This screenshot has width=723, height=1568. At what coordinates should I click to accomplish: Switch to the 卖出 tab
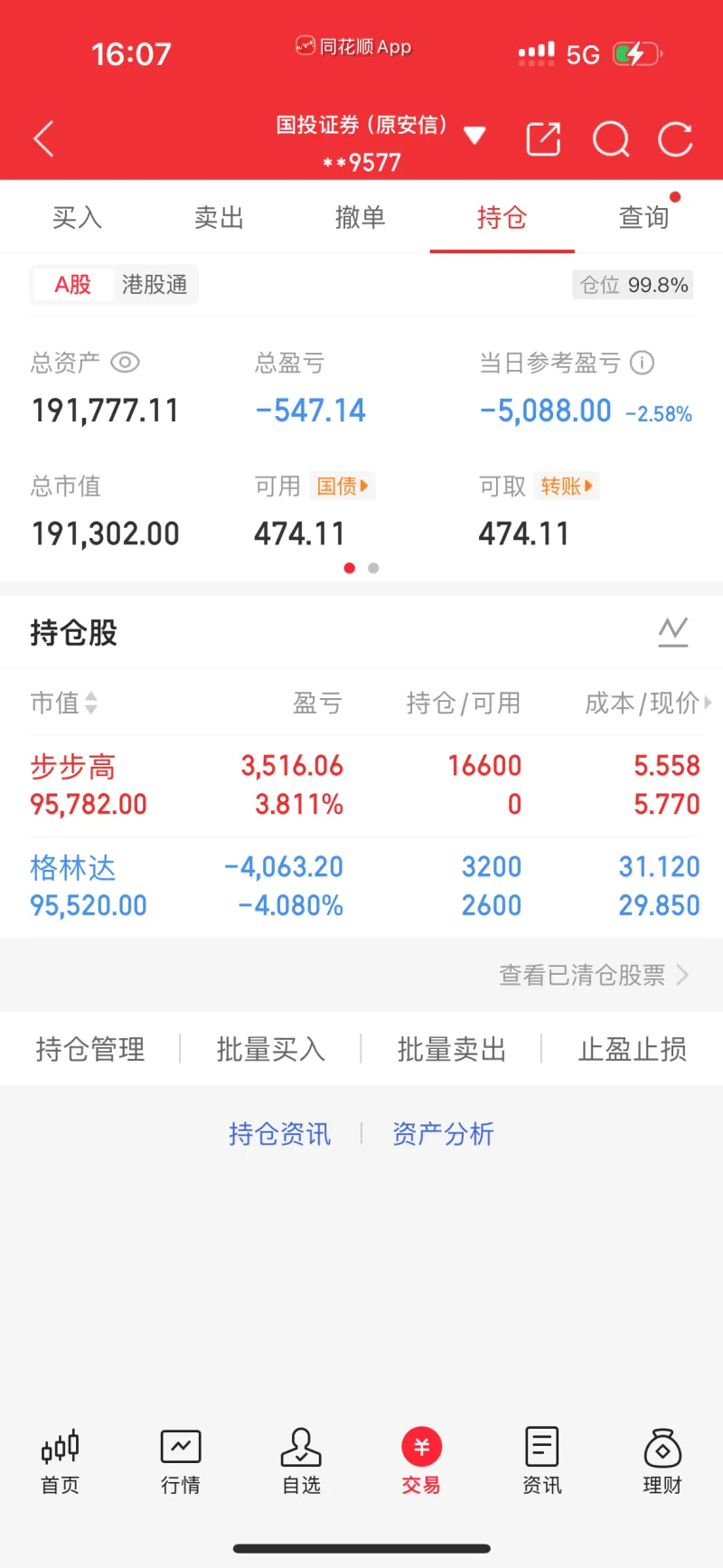(x=218, y=217)
